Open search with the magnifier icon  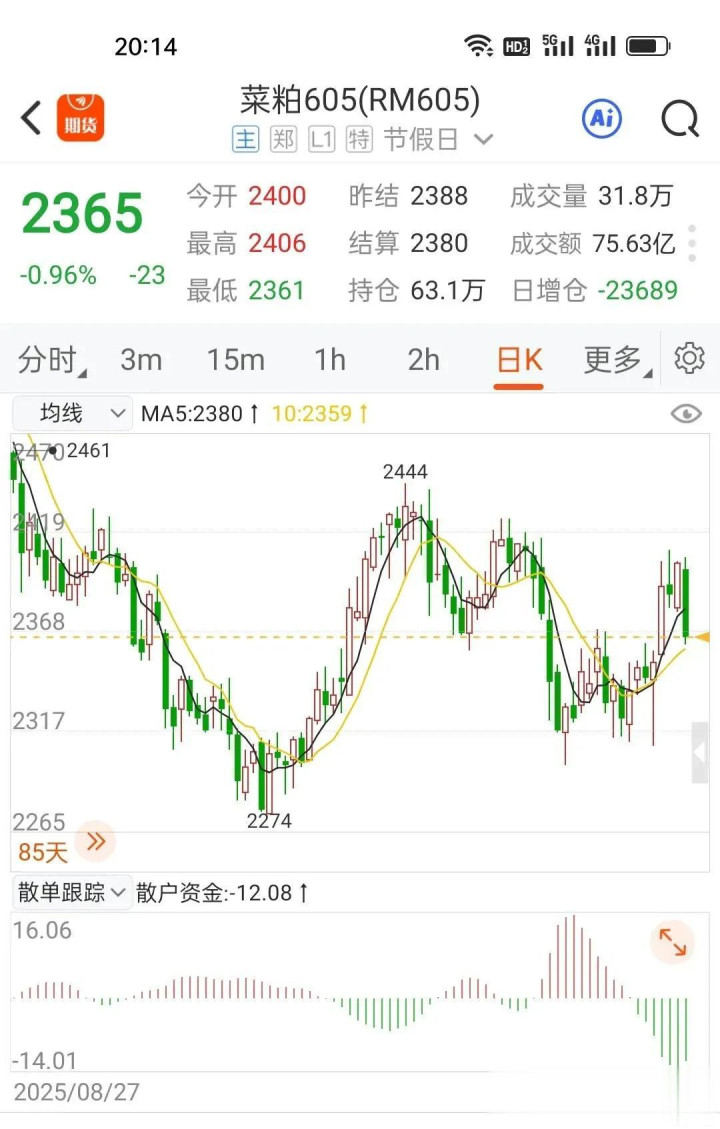pos(680,119)
